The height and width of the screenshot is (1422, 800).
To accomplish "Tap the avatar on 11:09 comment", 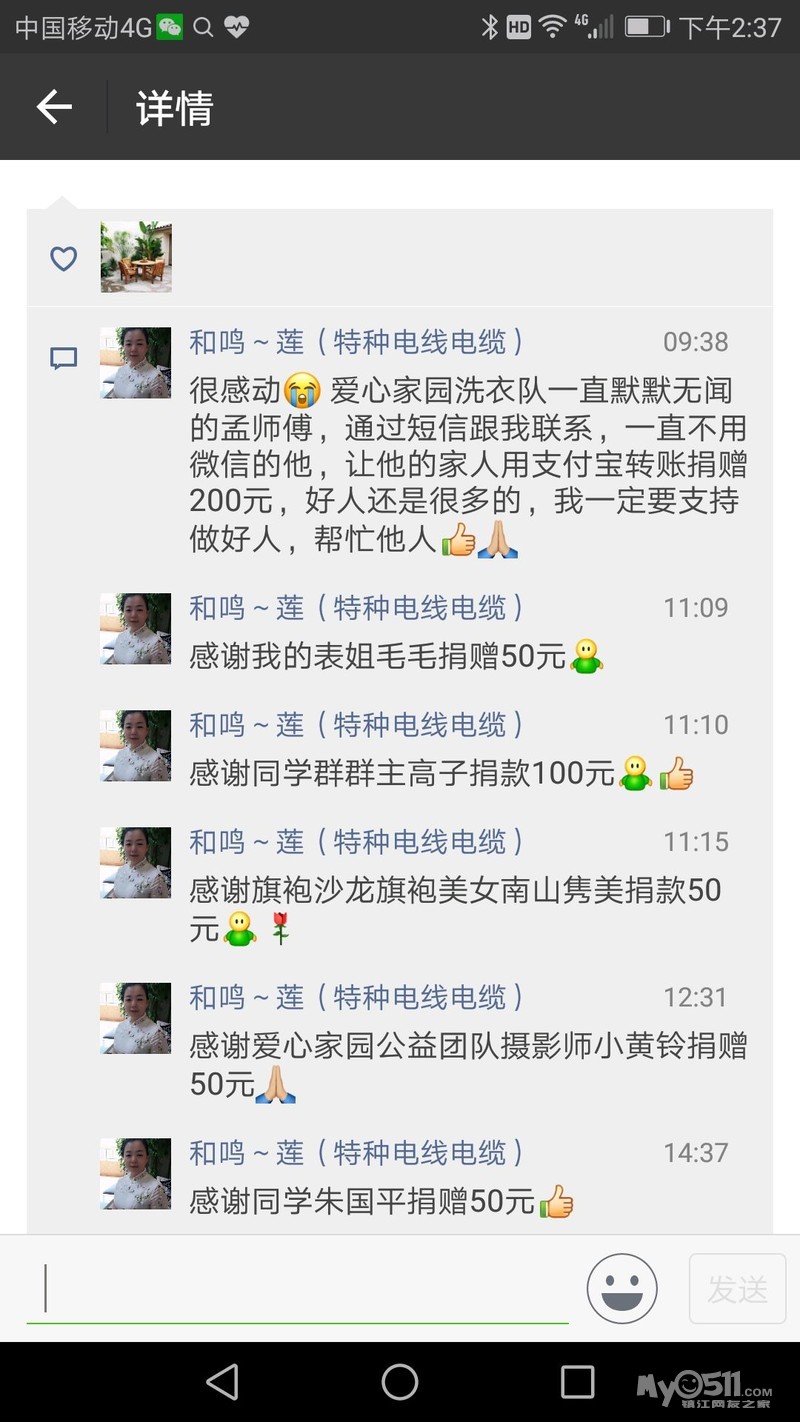I will pyautogui.click(x=136, y=629).
